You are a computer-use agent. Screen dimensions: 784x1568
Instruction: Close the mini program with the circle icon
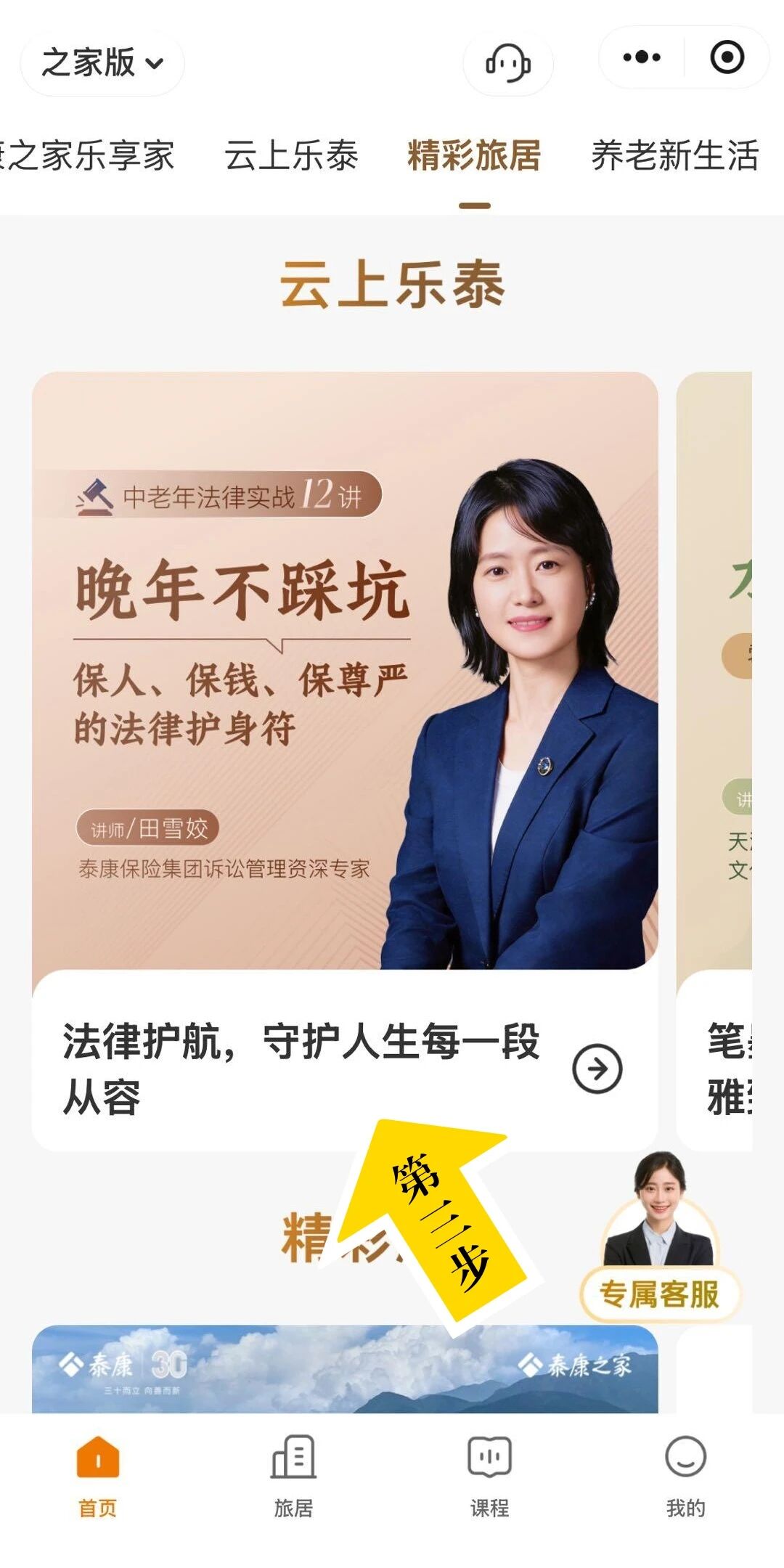click(727, 57)
